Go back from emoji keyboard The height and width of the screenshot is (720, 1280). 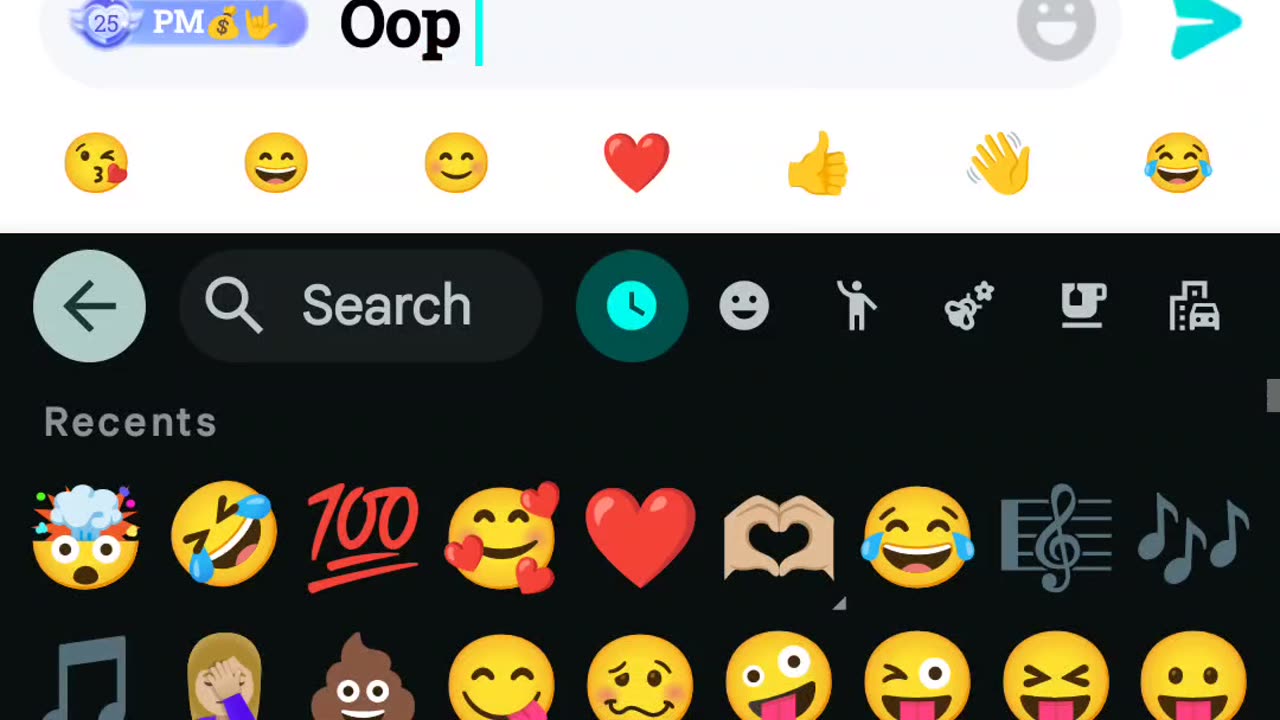point(89,306)
